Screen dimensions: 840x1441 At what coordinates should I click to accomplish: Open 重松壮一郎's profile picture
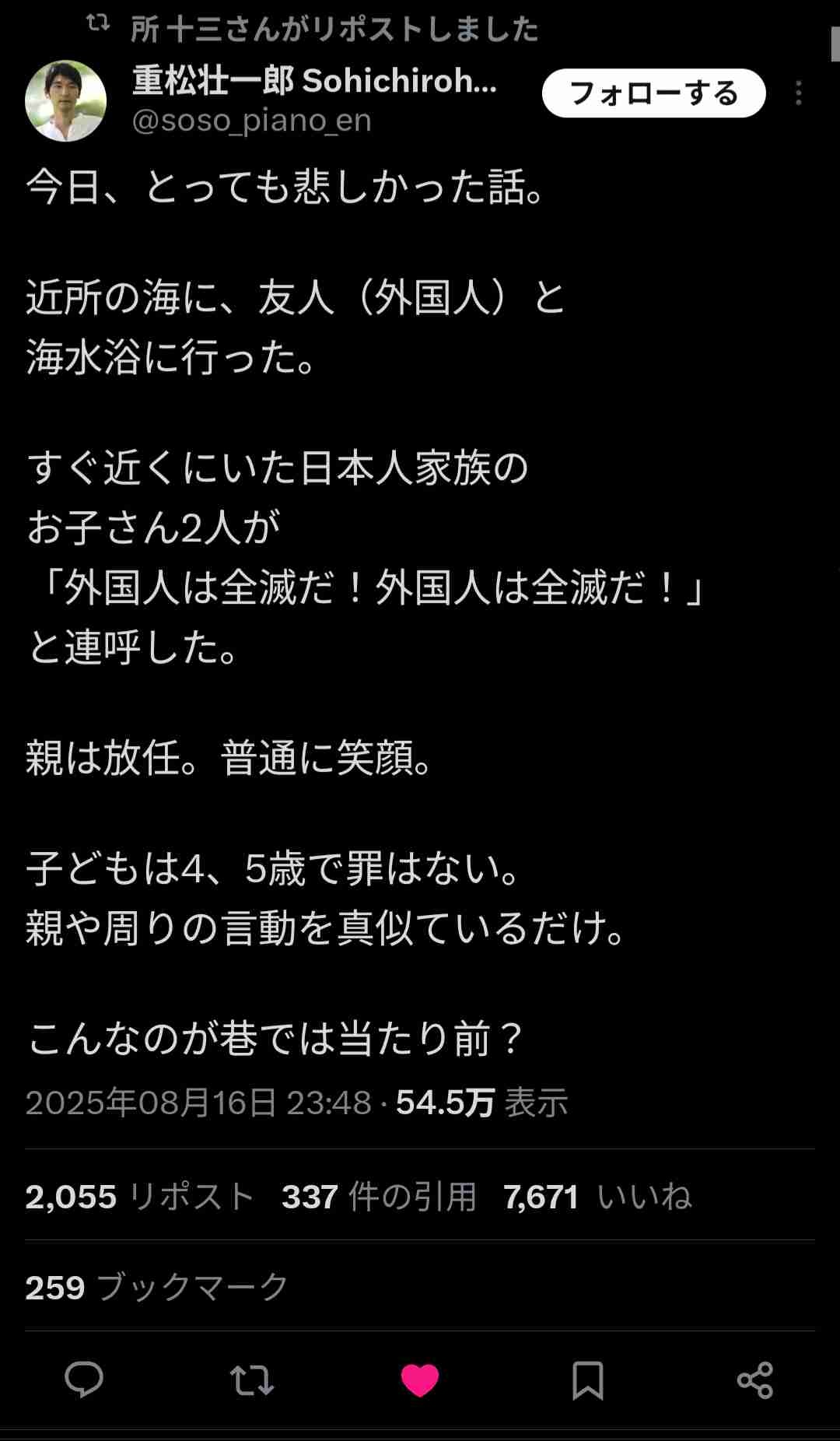coord(66,100)
